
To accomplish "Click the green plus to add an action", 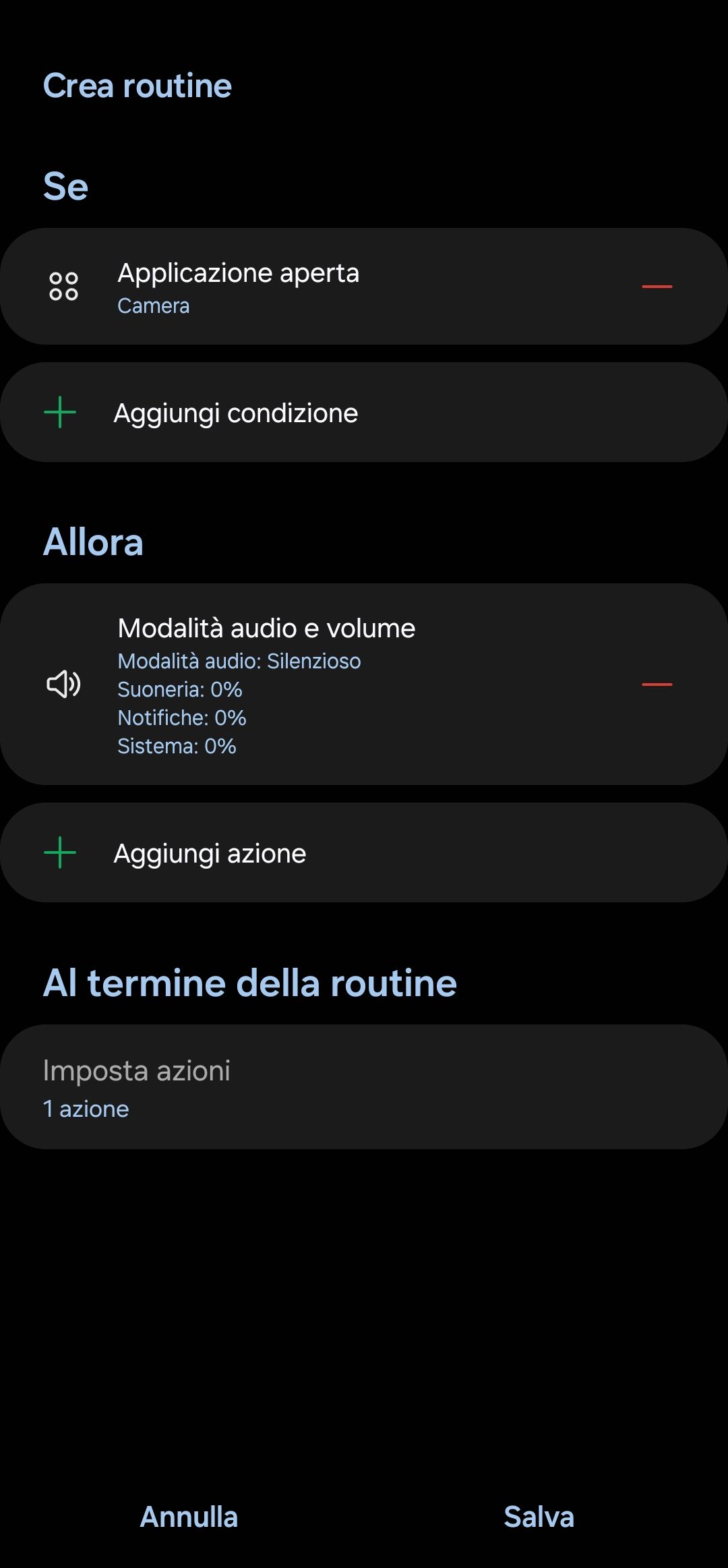I will coord(59,852).
